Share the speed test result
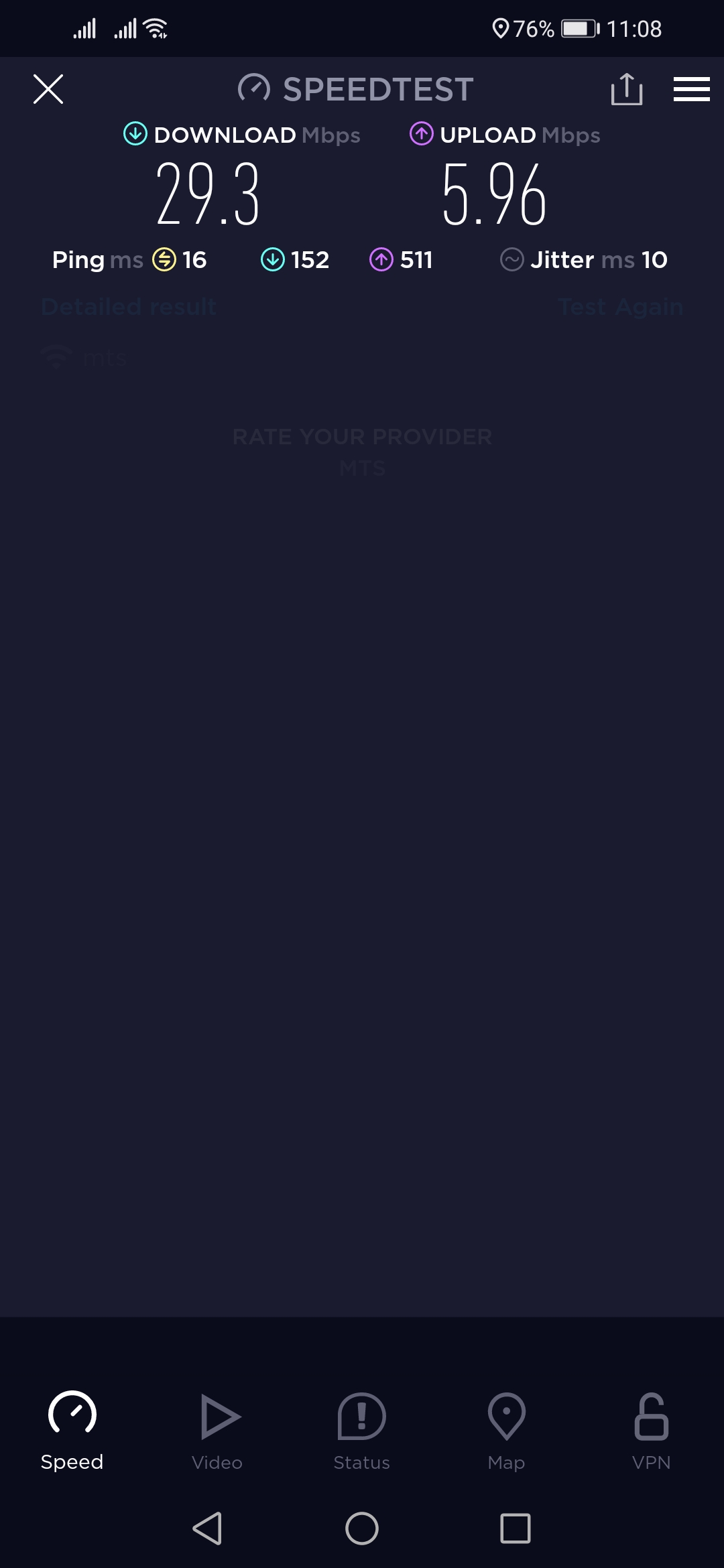 coord(626,89)
